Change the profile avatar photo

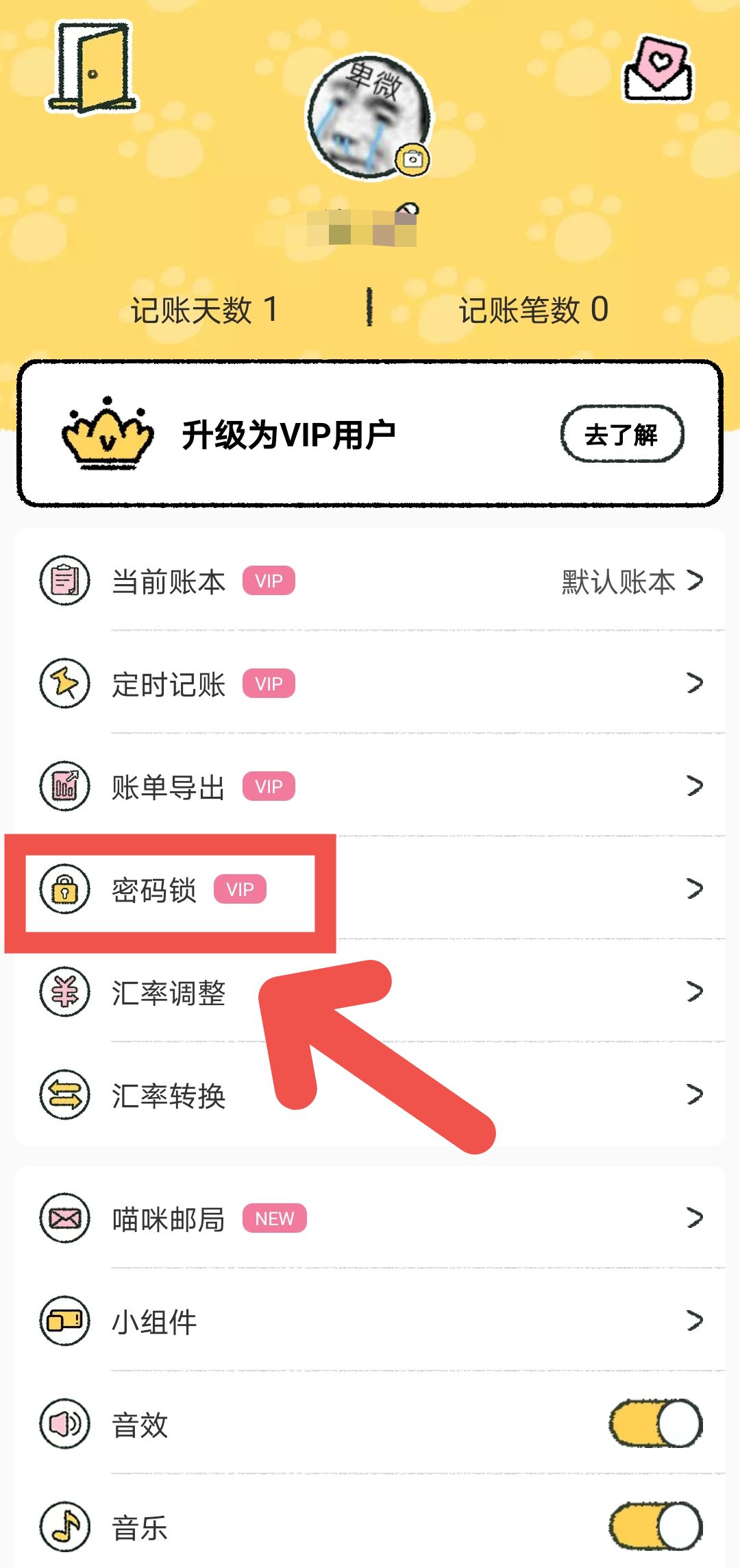[x=412, y=160]
